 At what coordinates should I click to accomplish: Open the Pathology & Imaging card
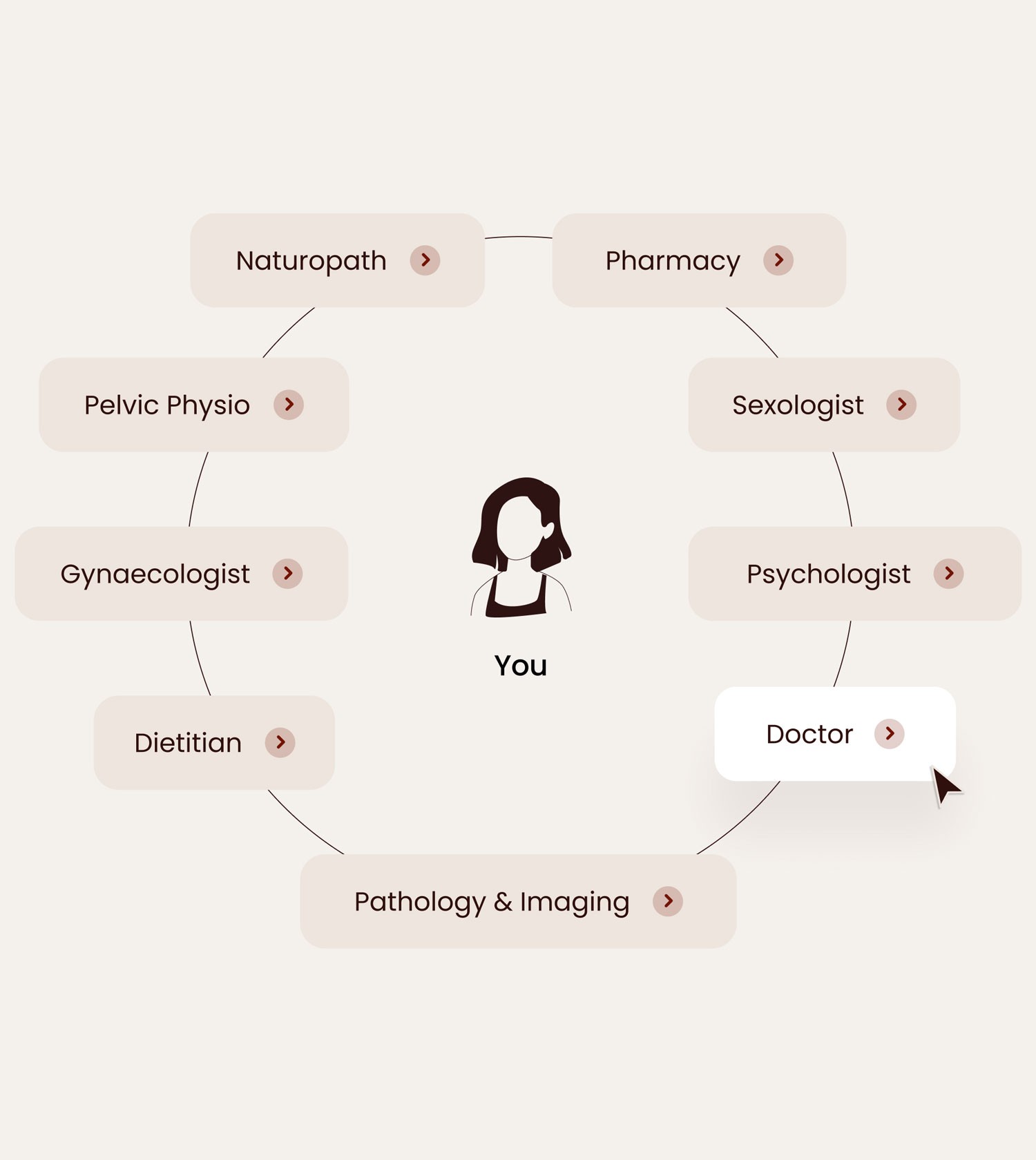[518, 901]
